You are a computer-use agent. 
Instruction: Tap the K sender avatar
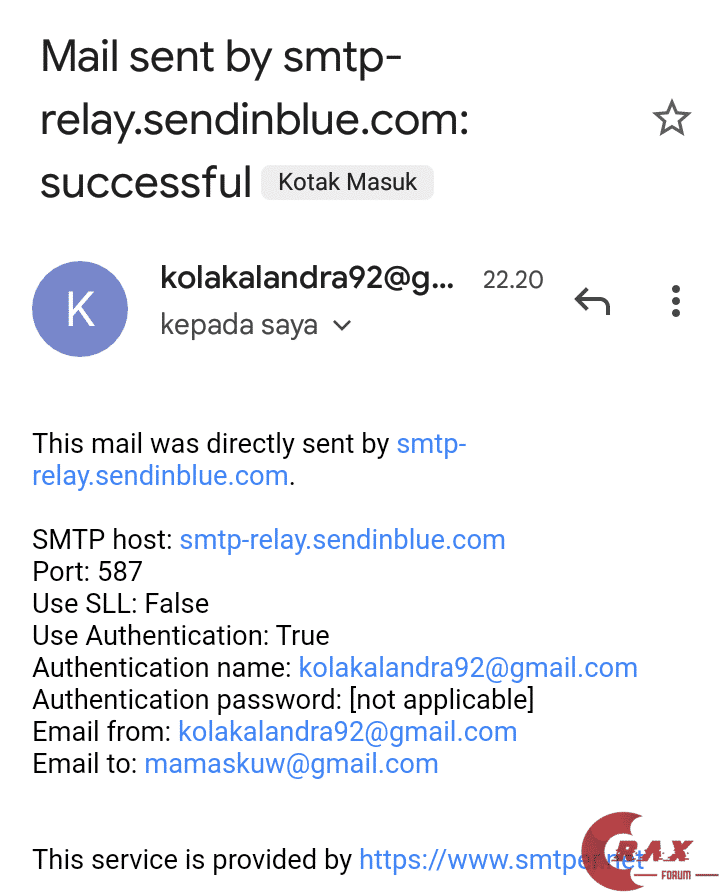80,310
